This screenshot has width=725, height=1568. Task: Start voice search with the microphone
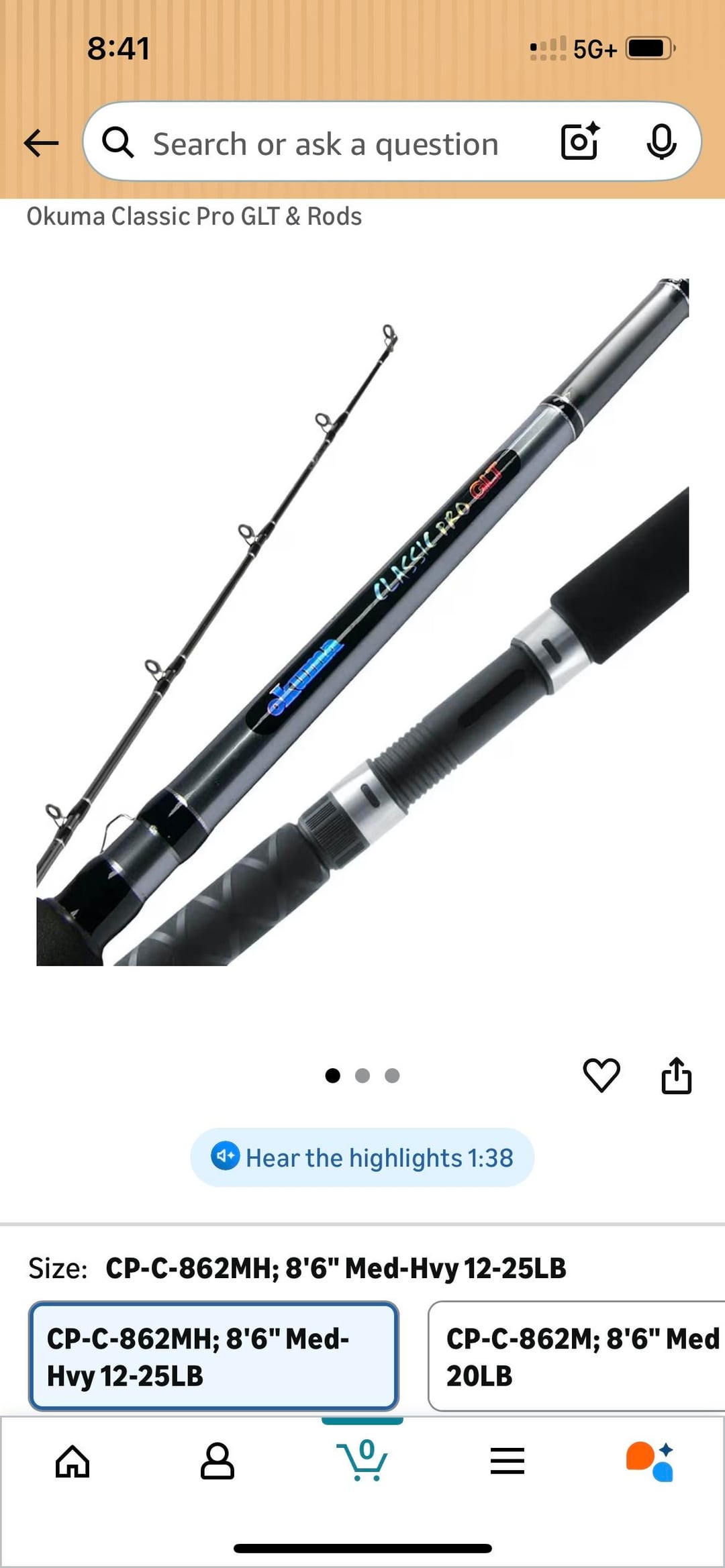(661, 142)
